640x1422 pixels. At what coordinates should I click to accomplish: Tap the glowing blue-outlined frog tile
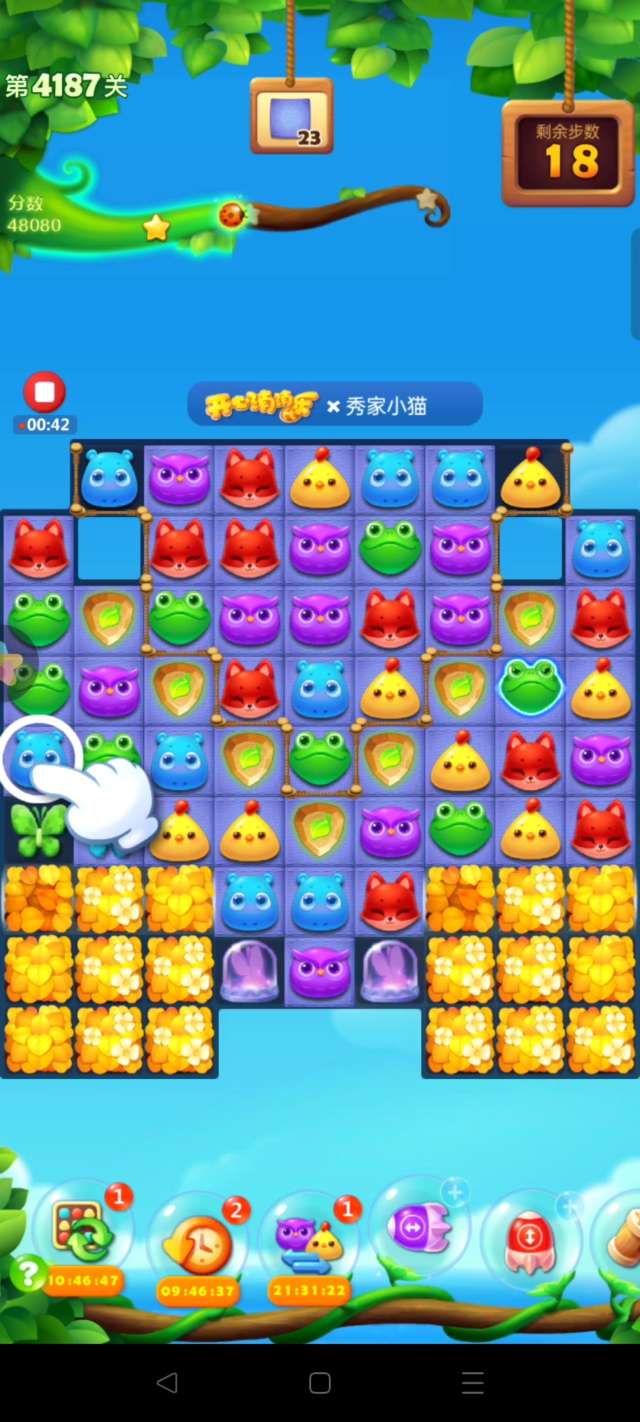click(x=531, y=688)
